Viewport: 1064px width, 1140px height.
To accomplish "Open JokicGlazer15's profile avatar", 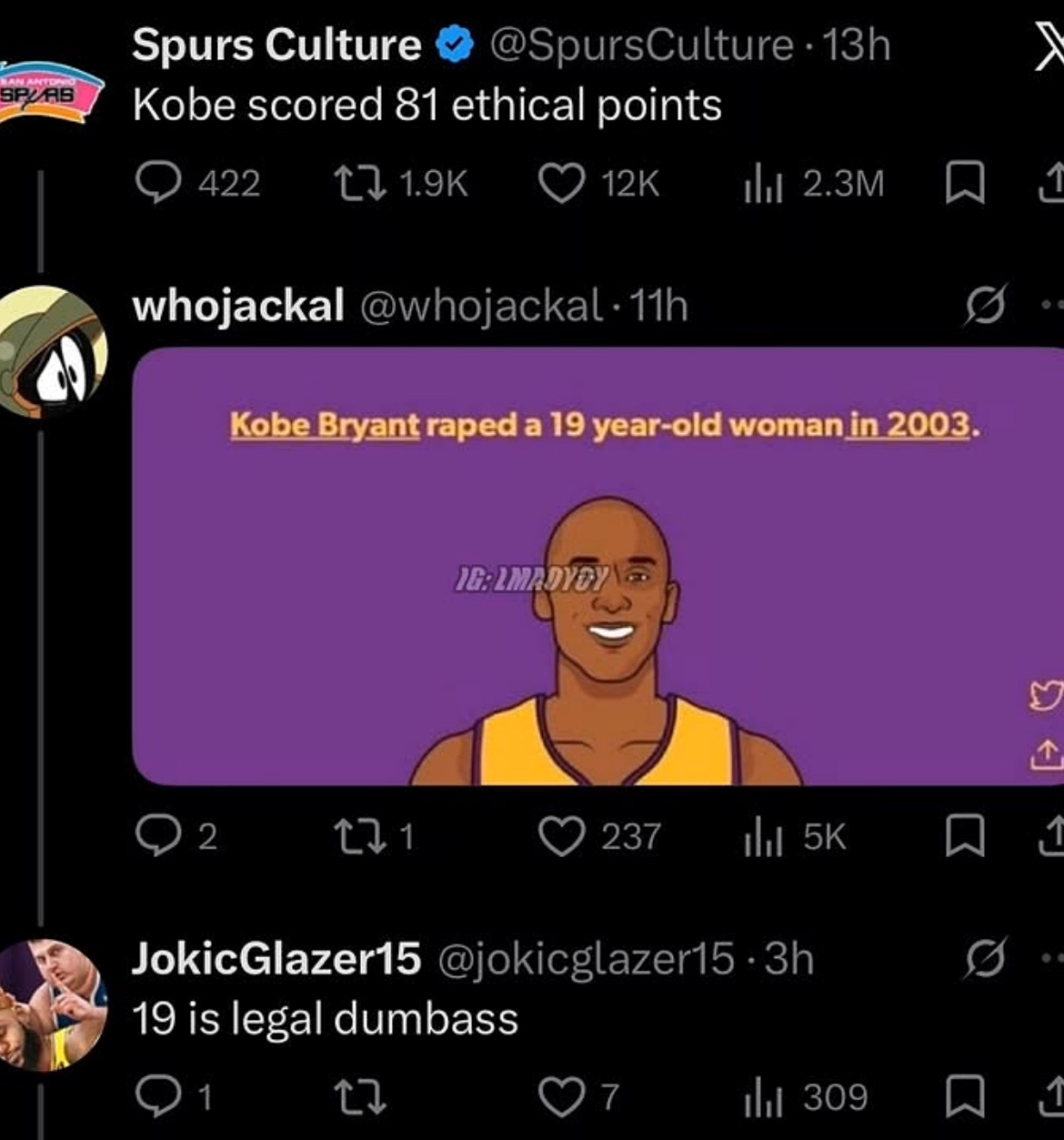I will pos(53,1004).
